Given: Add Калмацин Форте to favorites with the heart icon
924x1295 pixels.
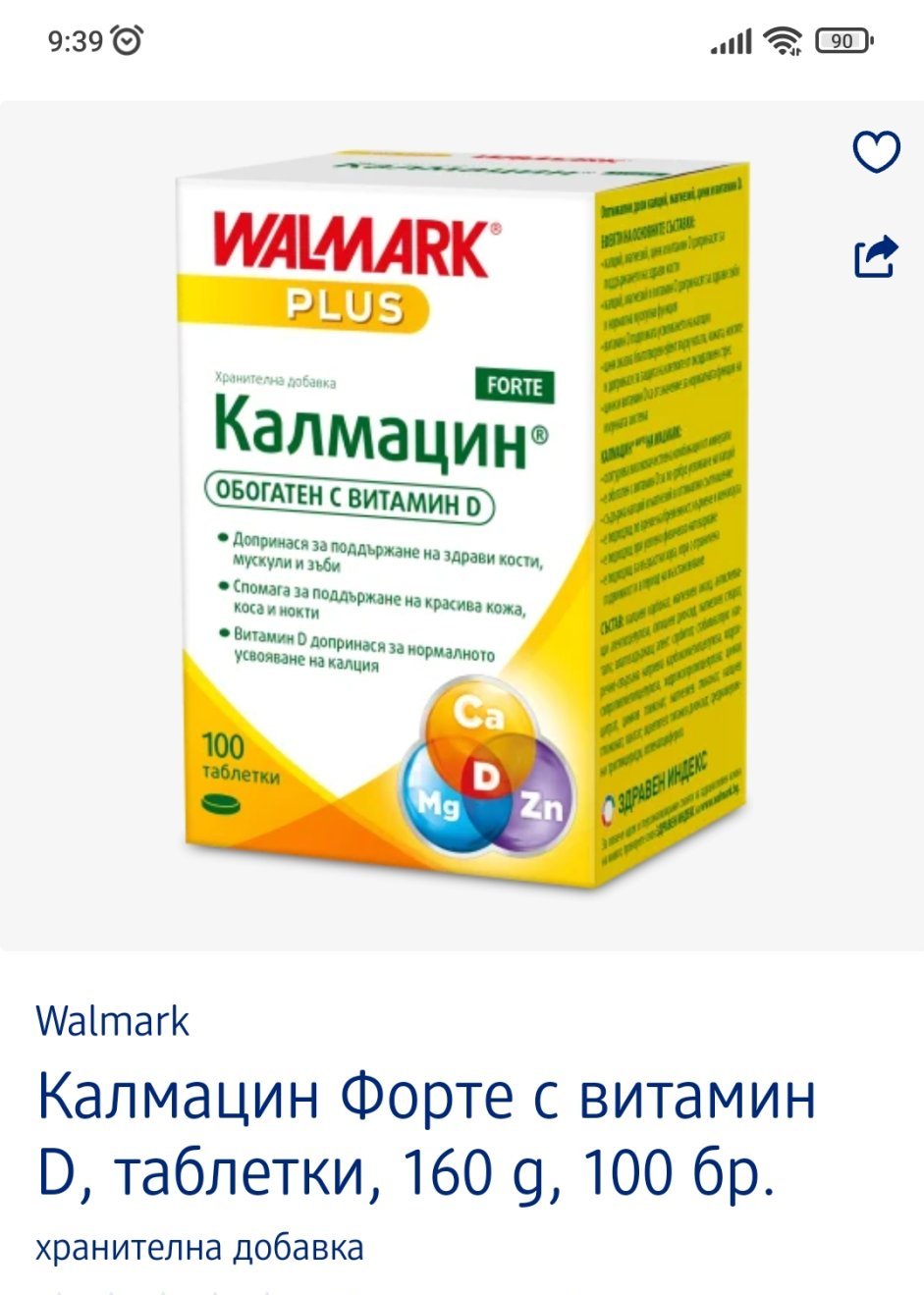Looking at the screenshot, I should click(876, 152).
